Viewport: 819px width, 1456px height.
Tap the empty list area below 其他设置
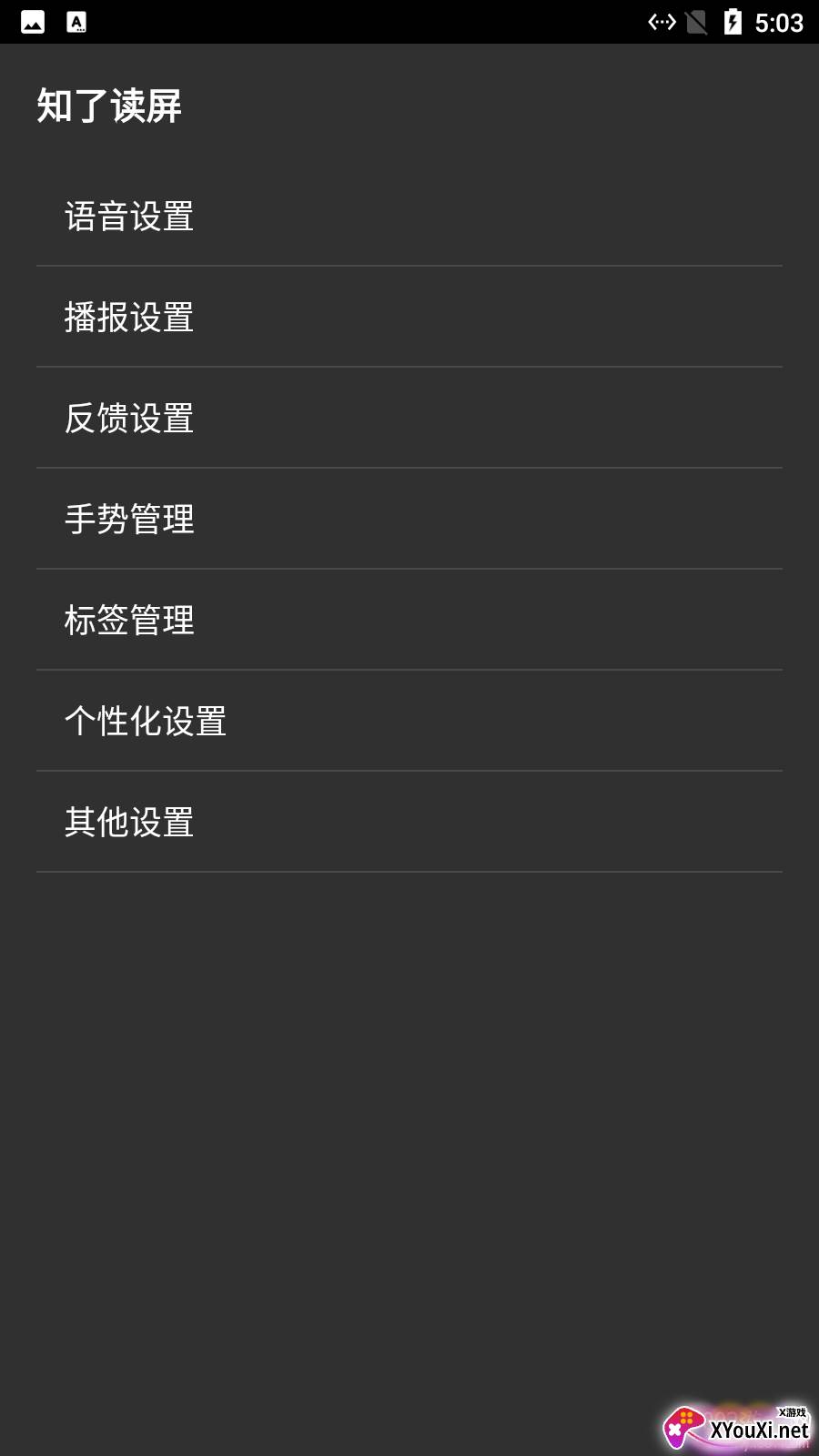click(409, 1092)
